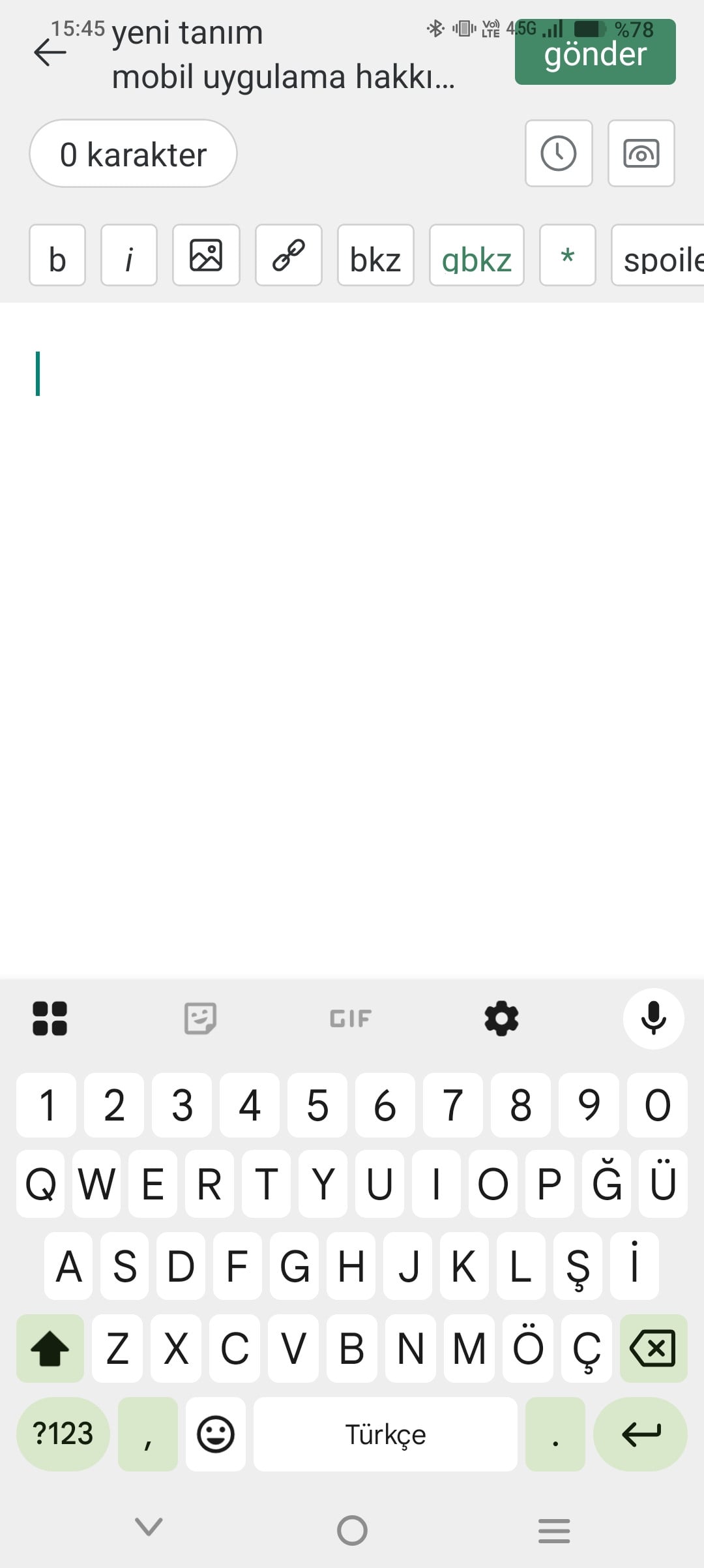
Task: Insert an image via picture icon
Action: tap(206, 256)
